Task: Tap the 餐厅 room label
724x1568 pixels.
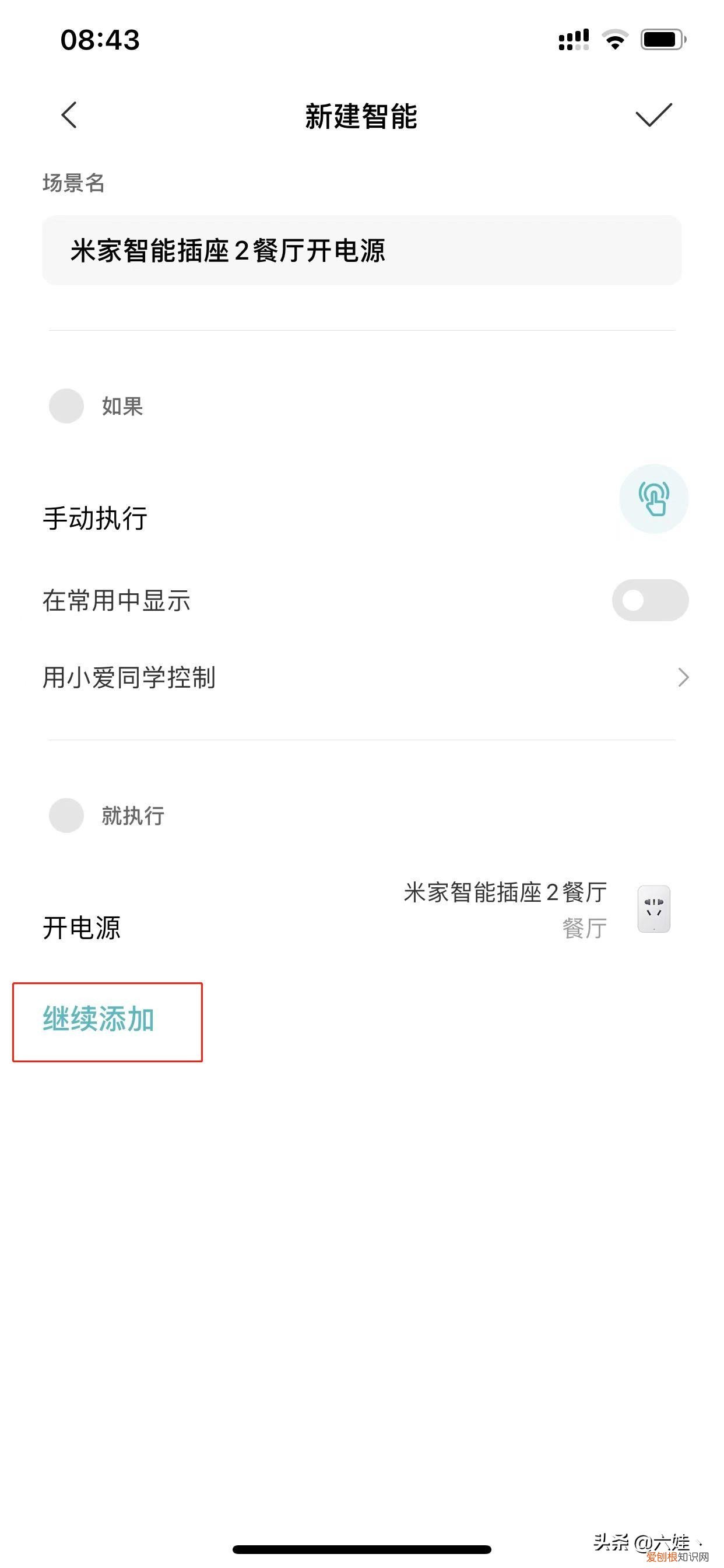Action: coord(585,928)
